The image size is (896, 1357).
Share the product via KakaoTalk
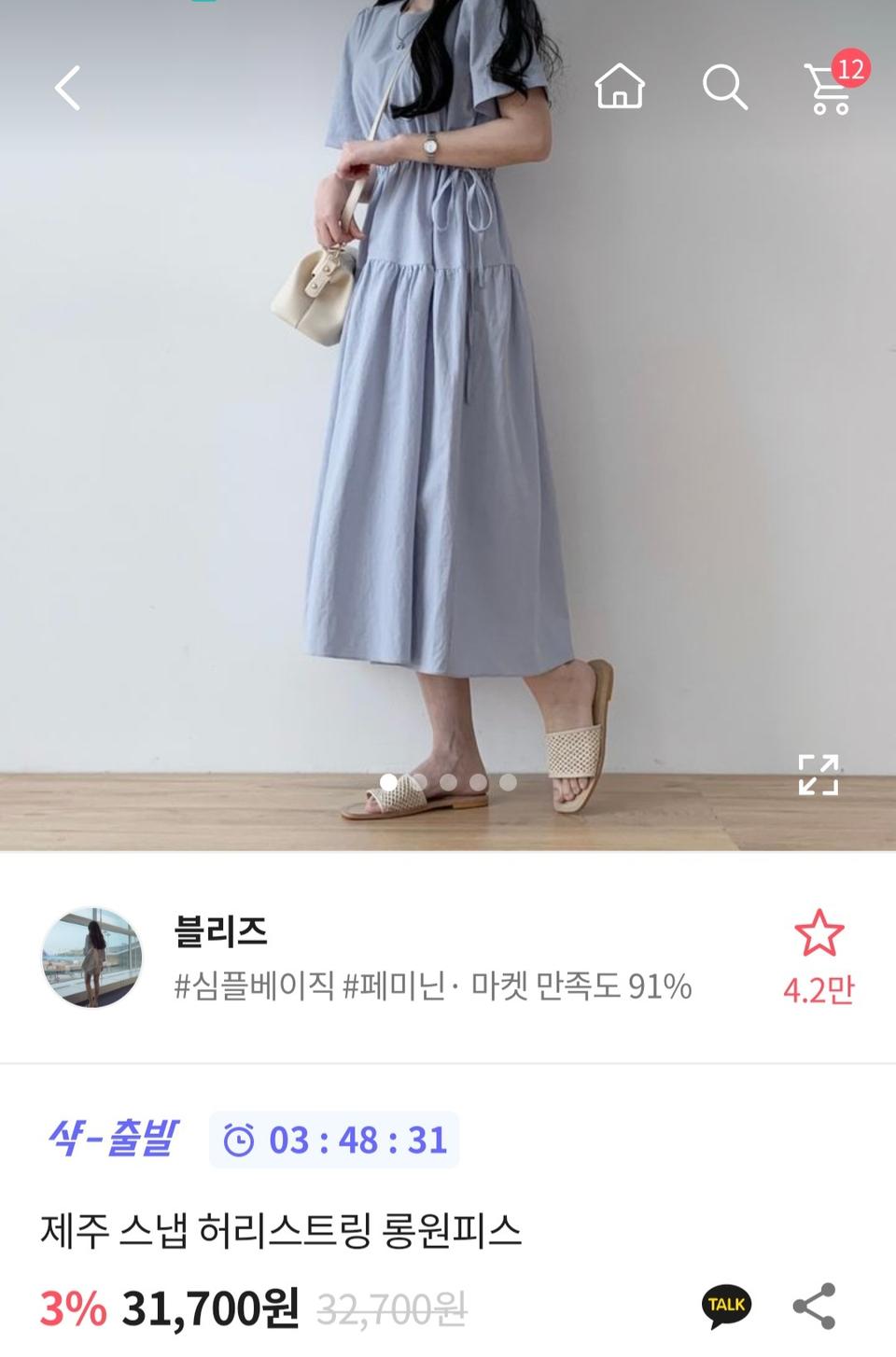tap(727, 1305)
